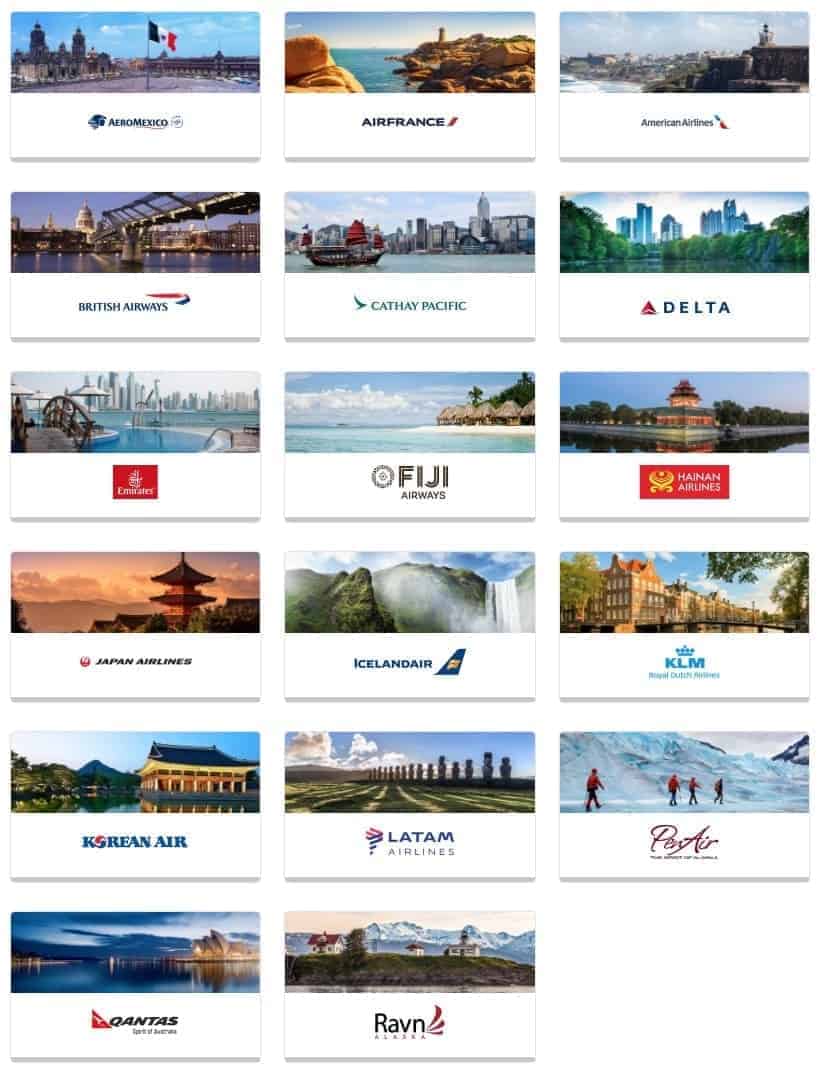
Task: View the British Airways partner card
Action: click(135, 302)
